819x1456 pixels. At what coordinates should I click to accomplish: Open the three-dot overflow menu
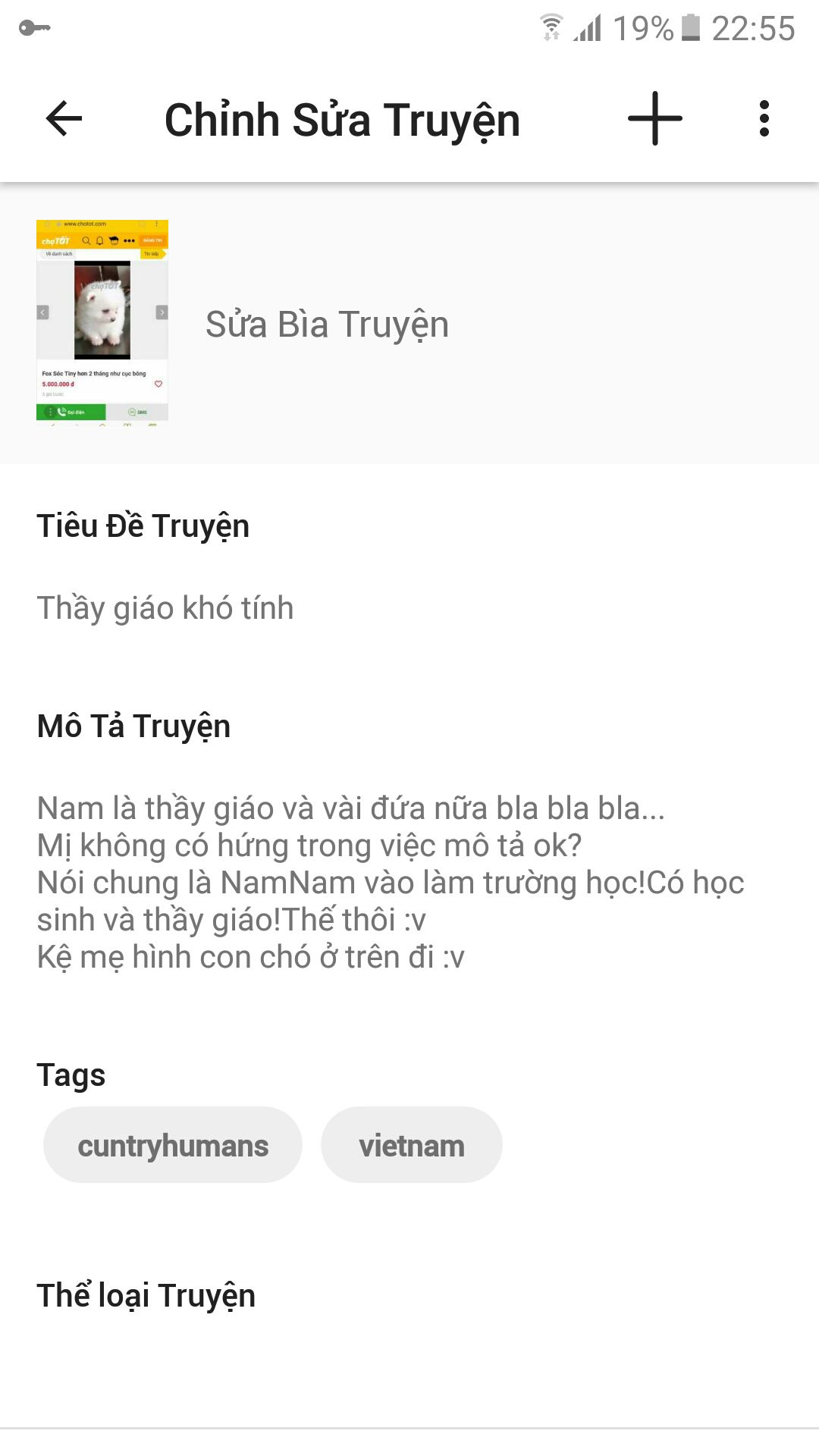764,118
